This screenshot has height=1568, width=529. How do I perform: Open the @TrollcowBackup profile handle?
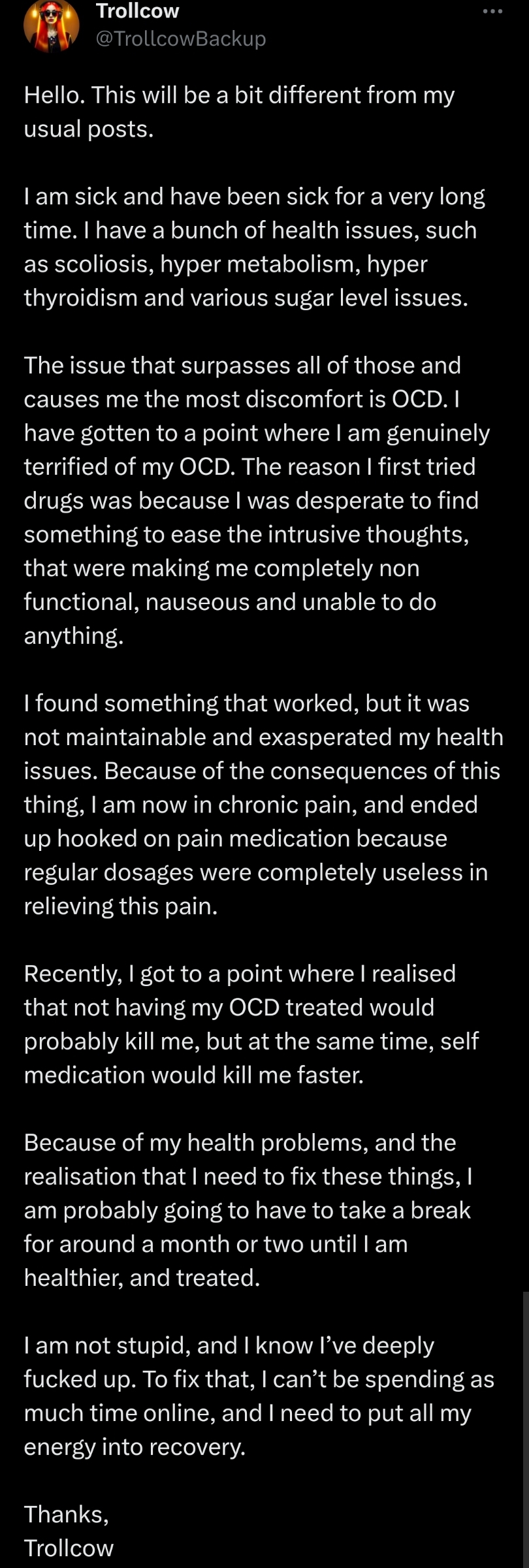tap(181, 39)
